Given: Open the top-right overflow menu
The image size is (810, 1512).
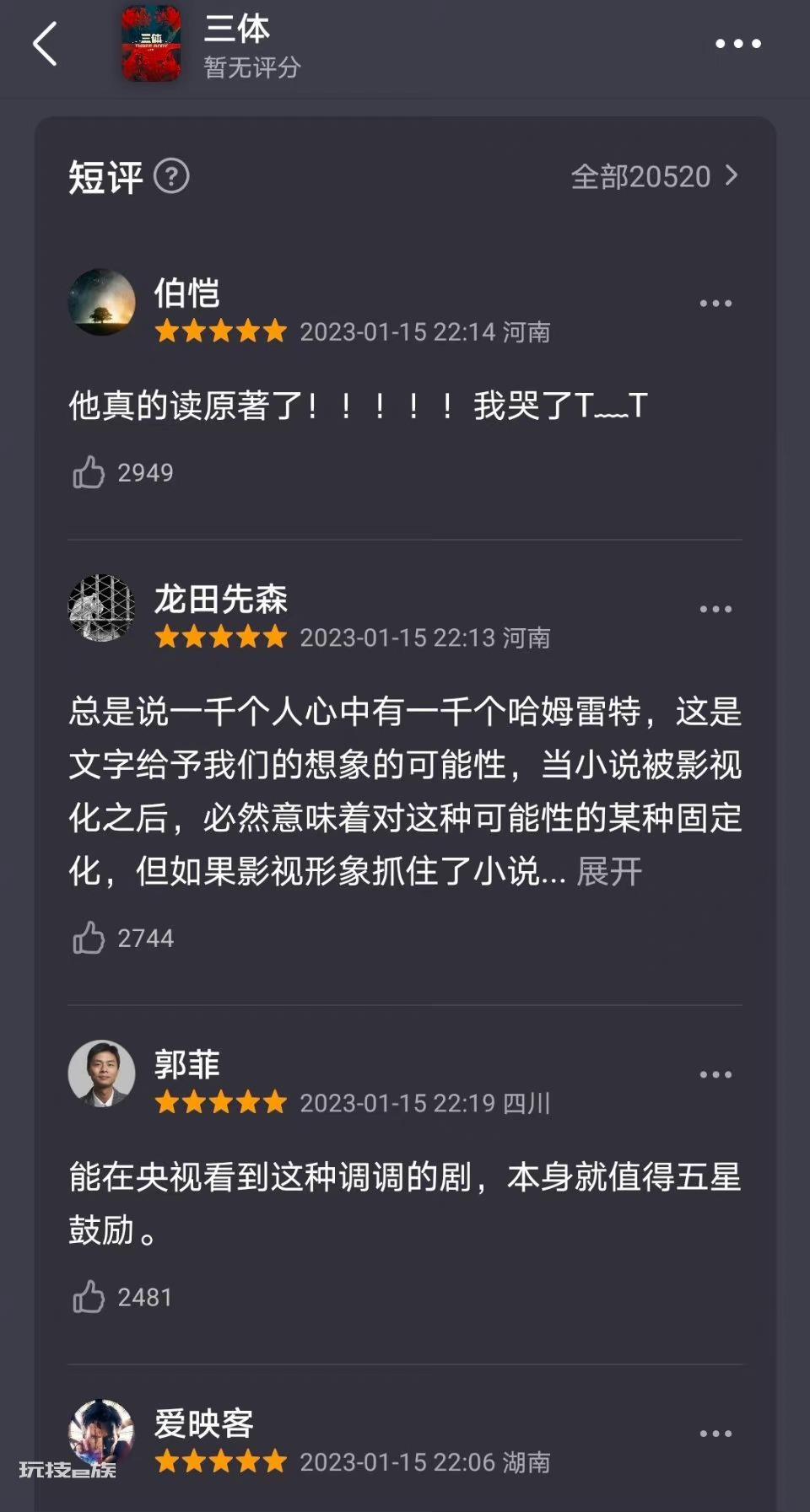Looking at the screenshot, I should tap(738, 44).
